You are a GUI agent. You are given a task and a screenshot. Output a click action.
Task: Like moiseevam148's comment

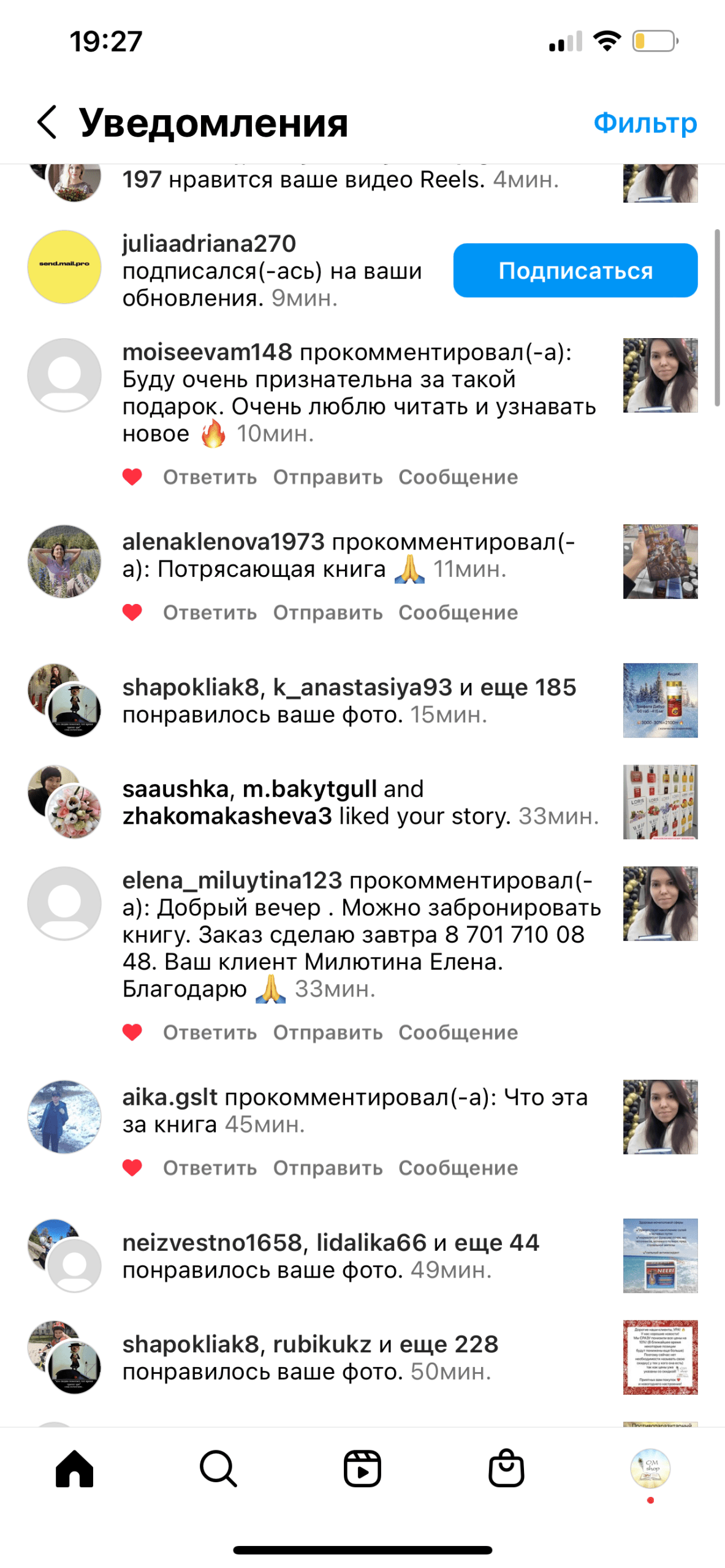(x=132, y=477)
